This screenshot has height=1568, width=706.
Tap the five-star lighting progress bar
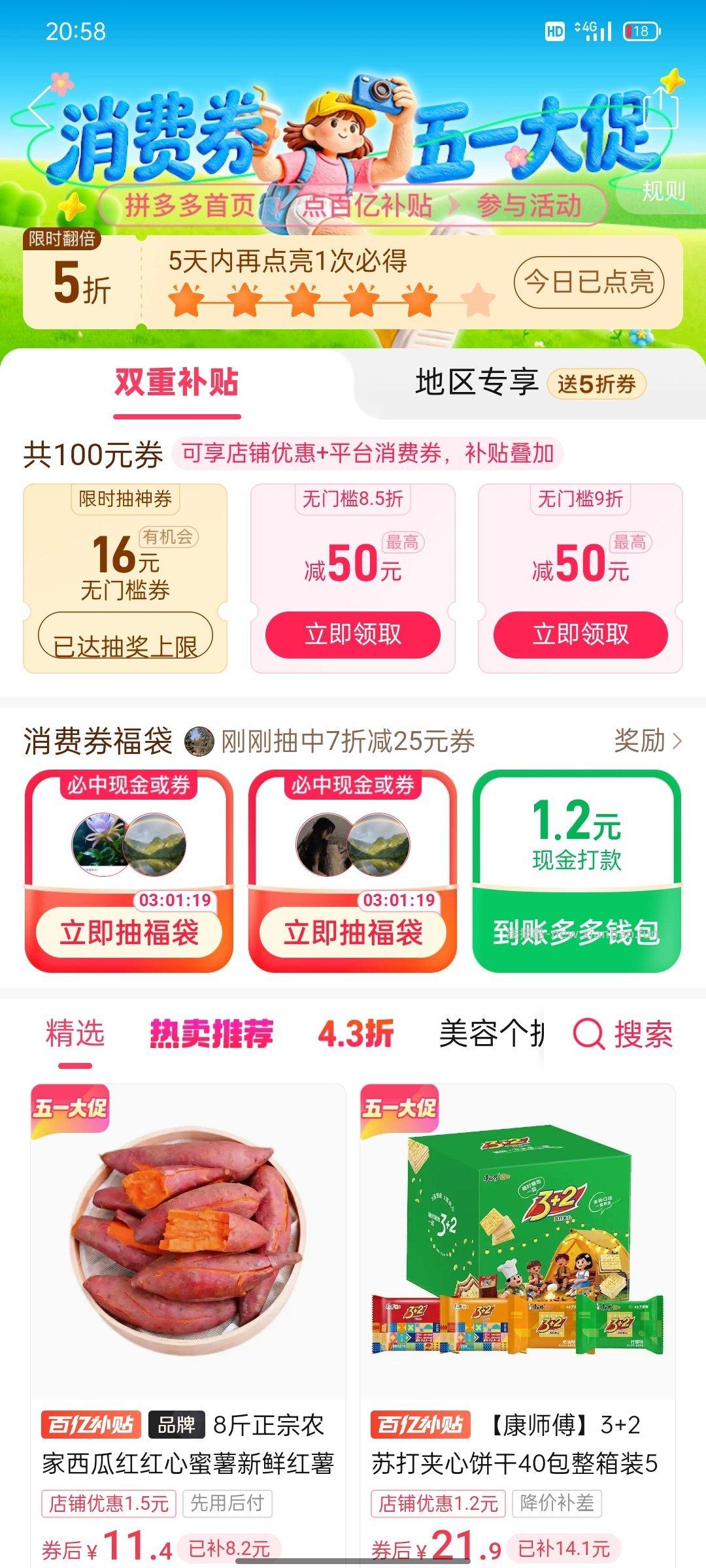pyautogui.click(x=327, y=298)
